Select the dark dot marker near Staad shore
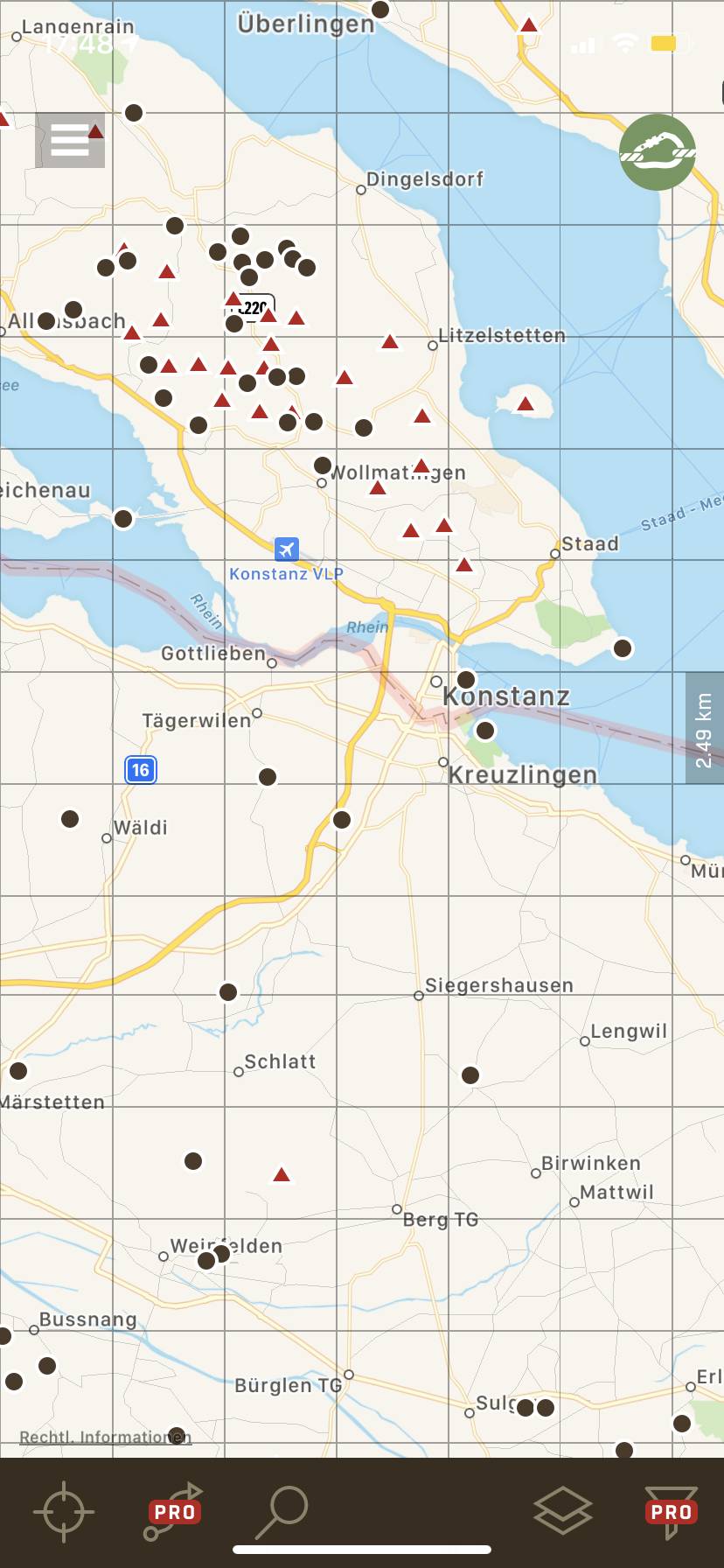The image size is (724, 1568). tap(623, 648)
